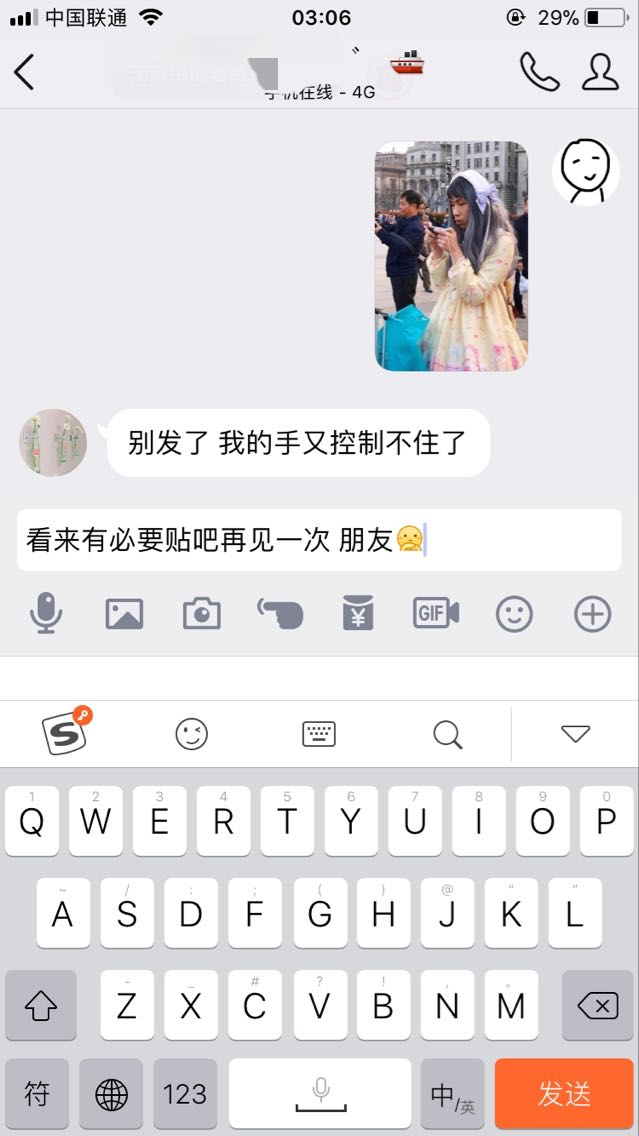Open the keyboard search tool
The image size is (639, 1136).
click(447, 734)
